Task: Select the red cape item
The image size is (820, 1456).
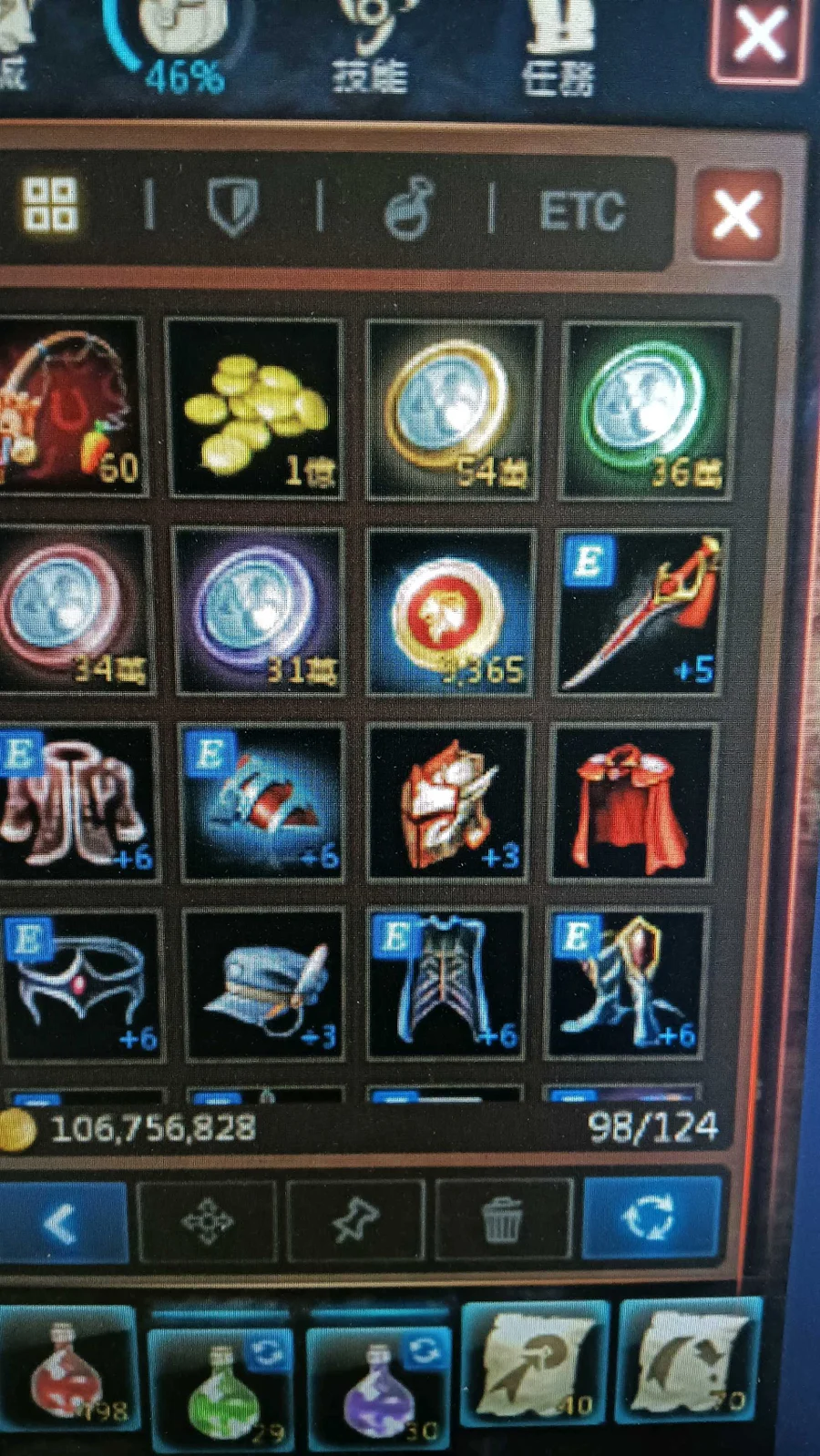Action: coord(630,803)
